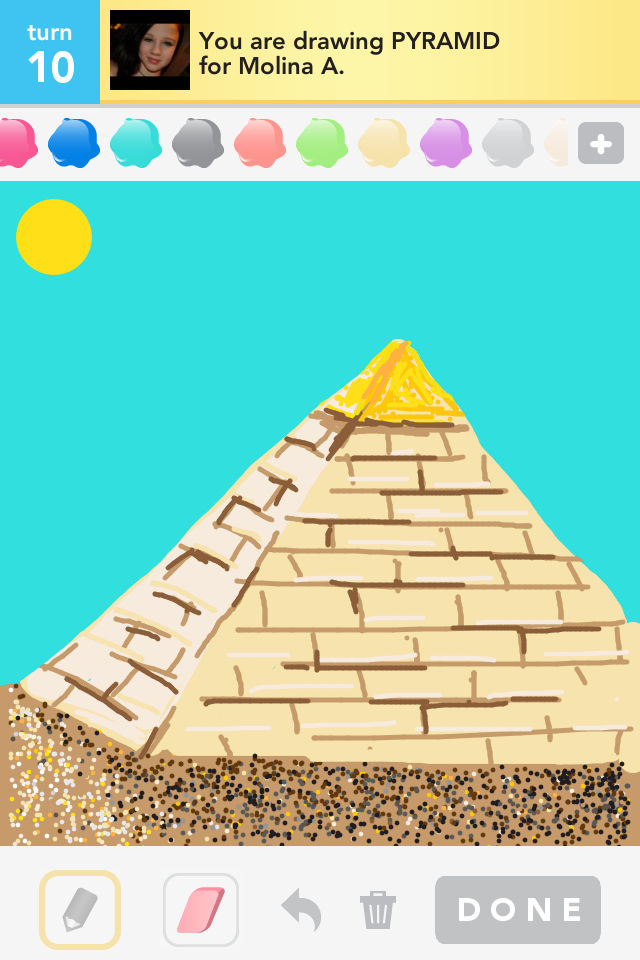Choose the light green color

(322, 142)
